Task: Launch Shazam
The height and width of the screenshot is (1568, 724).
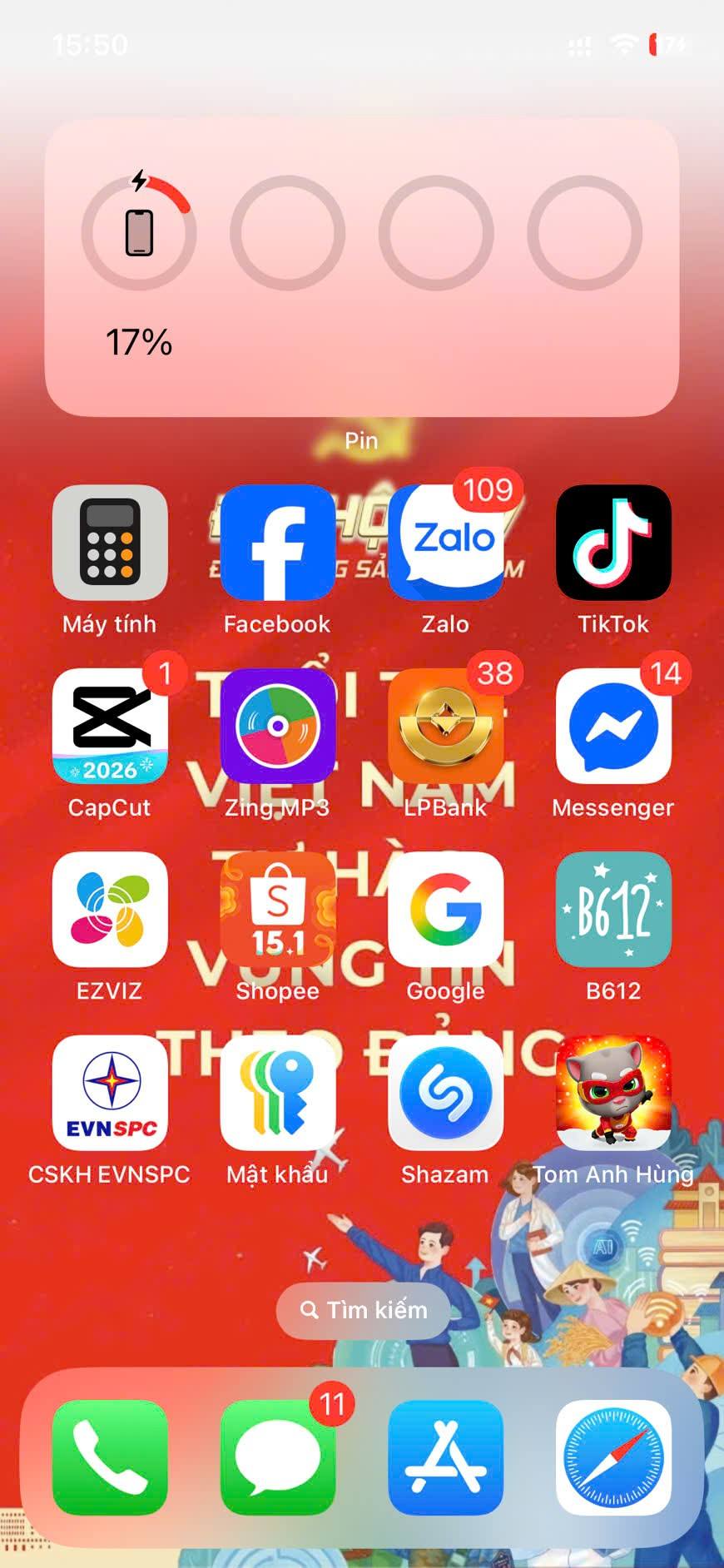Action: pyautogui.click(x=445, y=1093)
